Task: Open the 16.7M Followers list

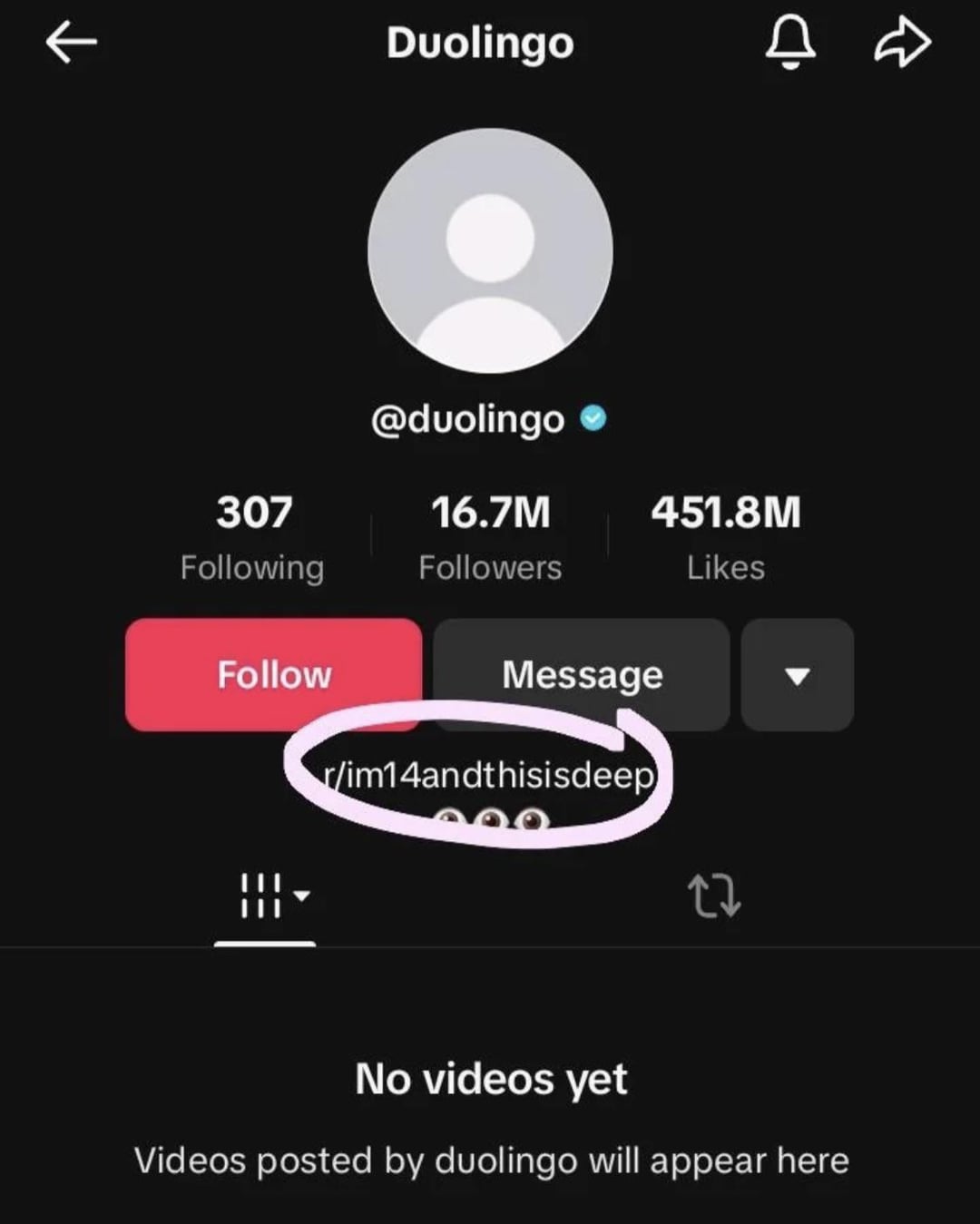Action: 490,536
